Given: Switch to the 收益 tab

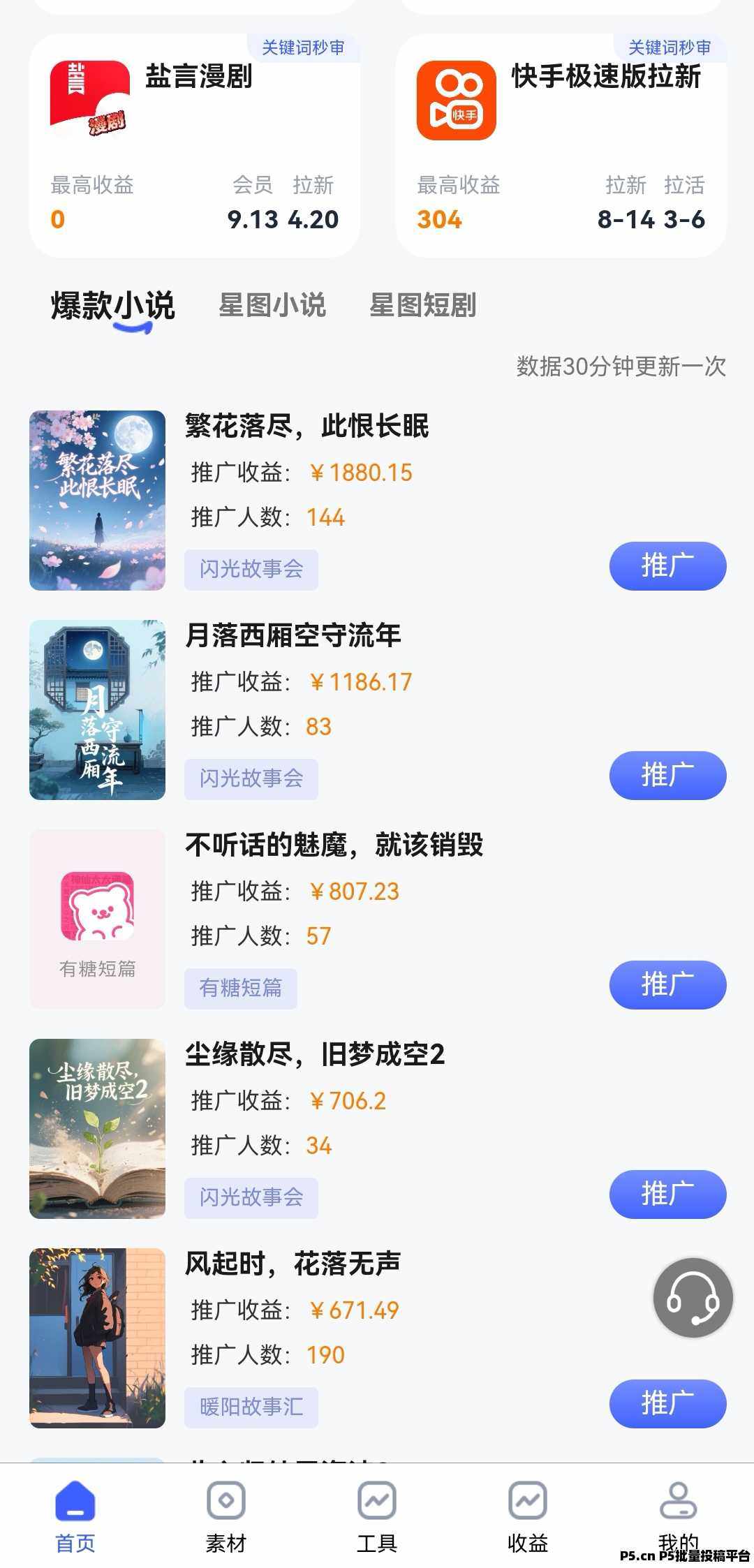Looking at the screenshot, I should [528, 1515].
